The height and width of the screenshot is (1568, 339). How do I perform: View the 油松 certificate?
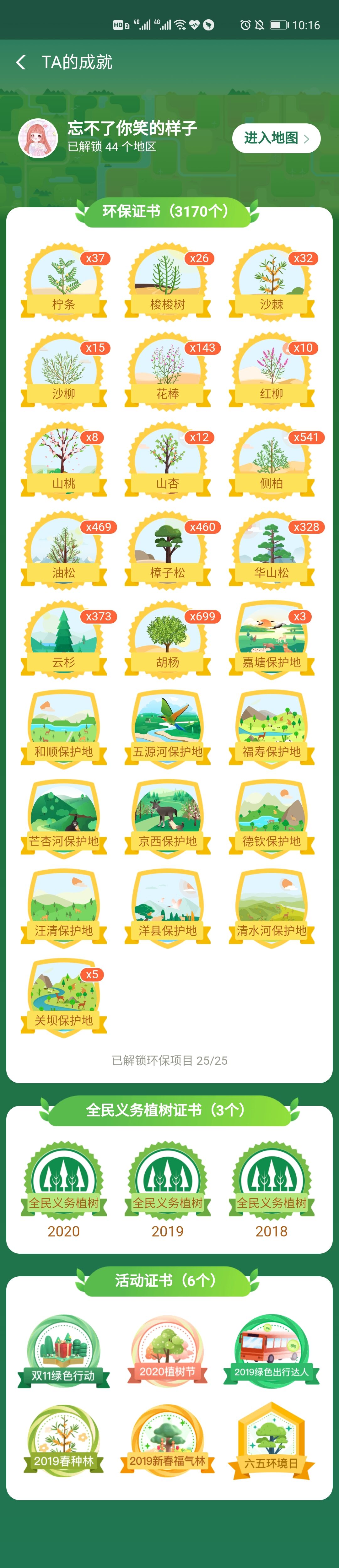point(63,550)
